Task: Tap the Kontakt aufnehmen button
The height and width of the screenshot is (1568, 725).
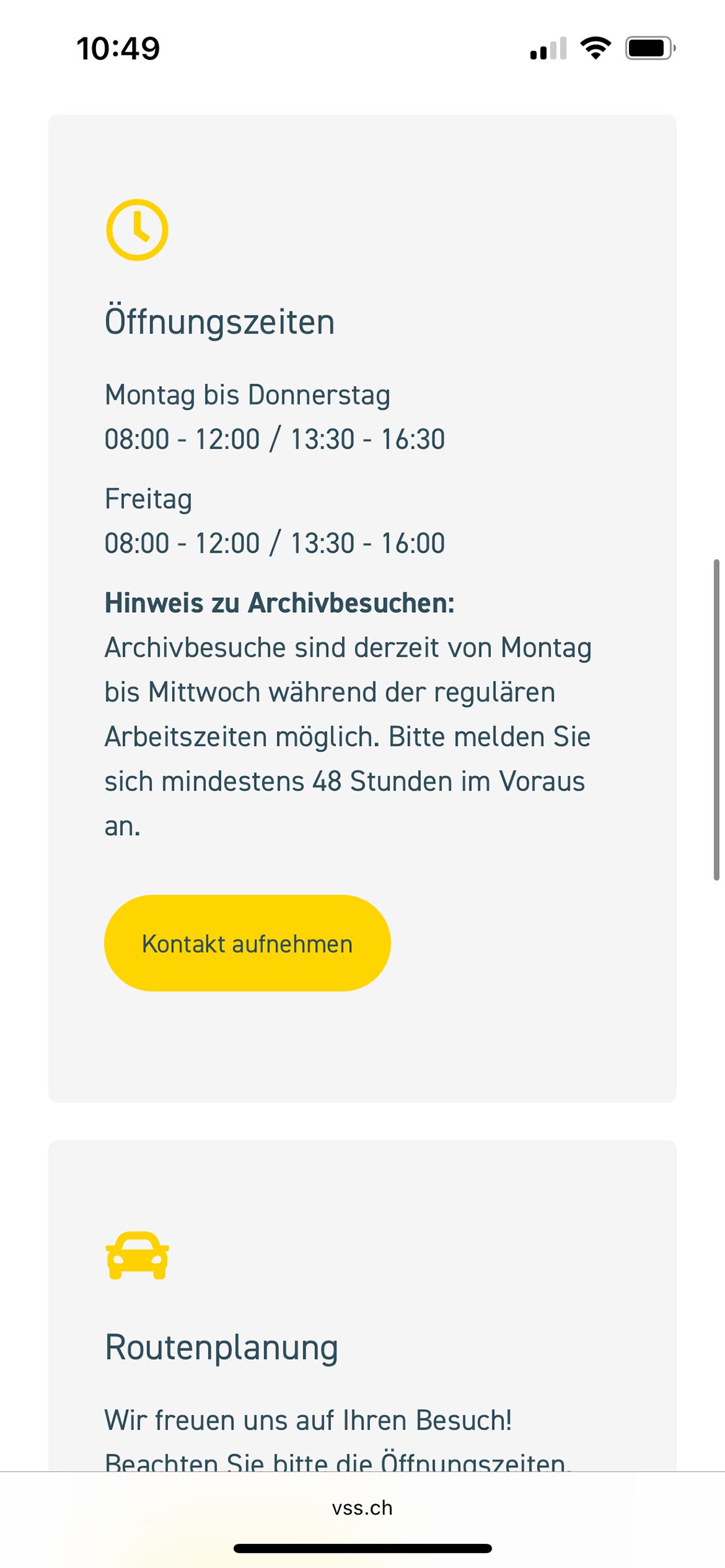Action: tap(247, 943)
